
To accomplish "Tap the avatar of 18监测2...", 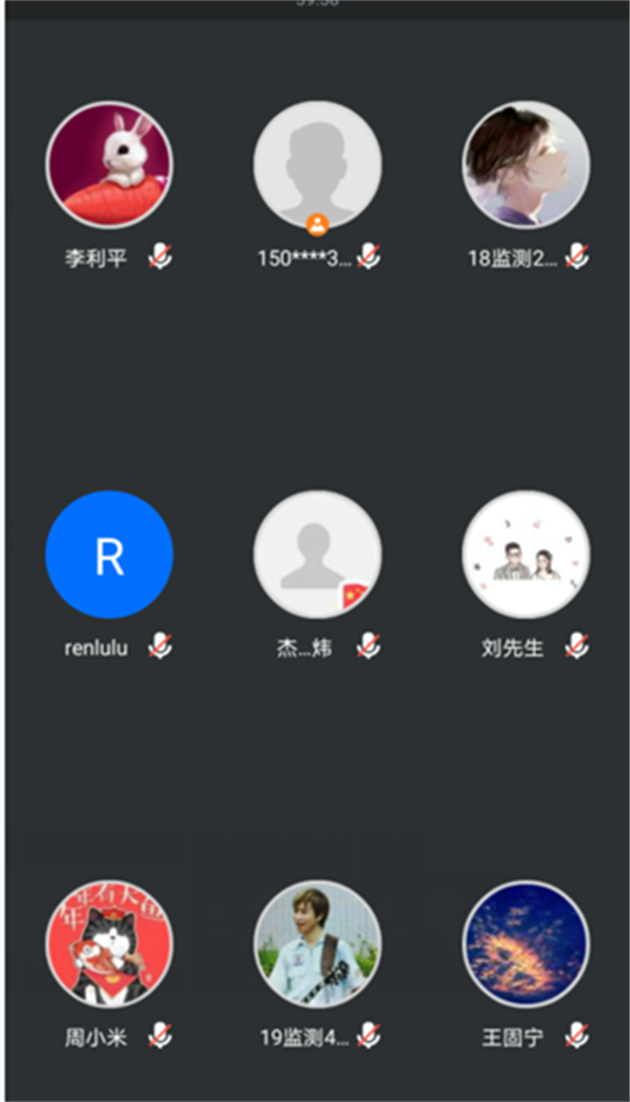I will coord(526,165).
